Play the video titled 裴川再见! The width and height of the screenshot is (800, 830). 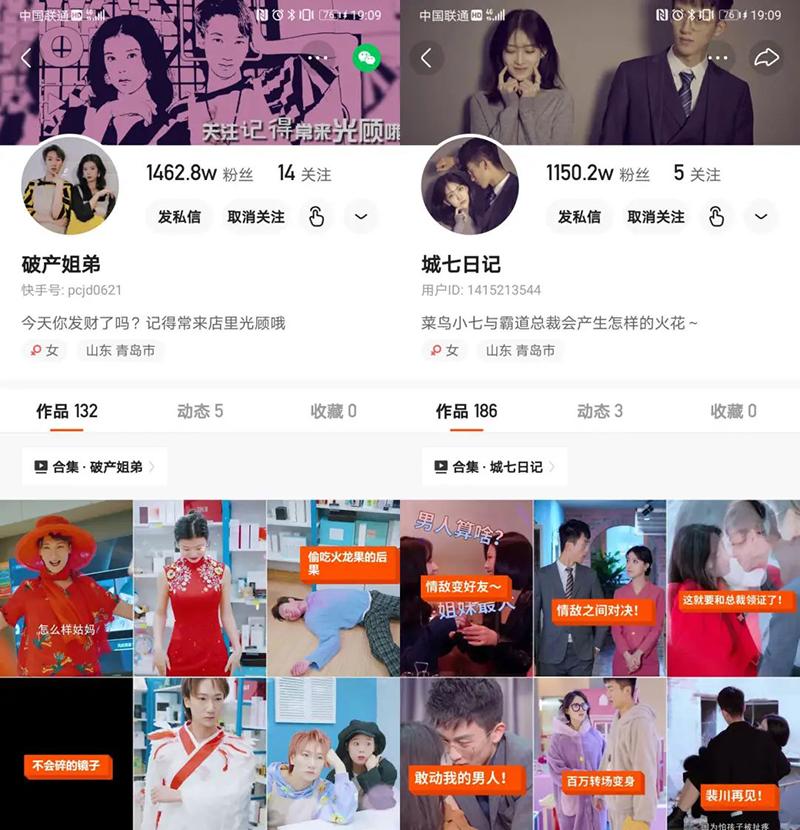[x=733, y=752]
